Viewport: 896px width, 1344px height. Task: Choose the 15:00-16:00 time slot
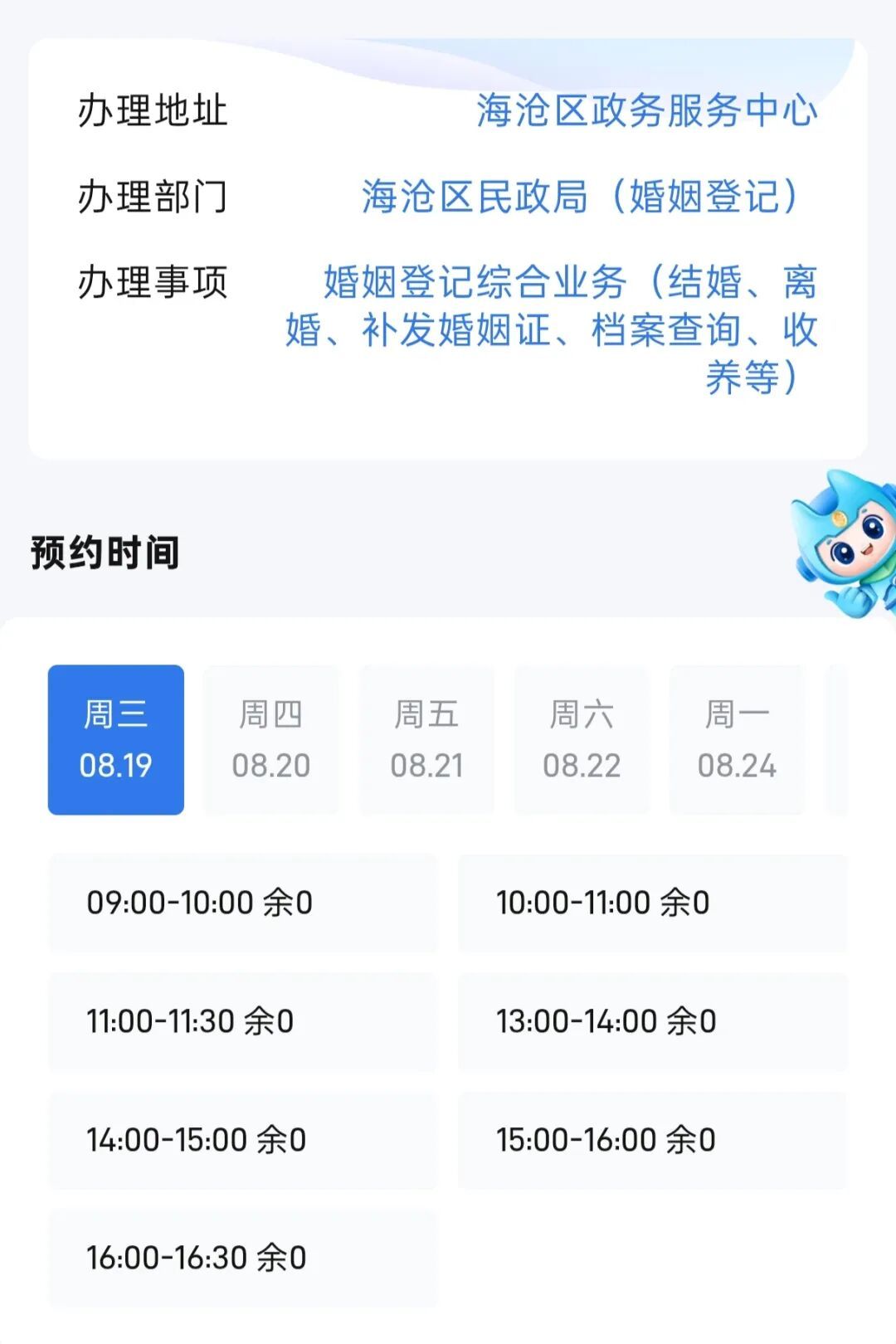coord(652,1140)
